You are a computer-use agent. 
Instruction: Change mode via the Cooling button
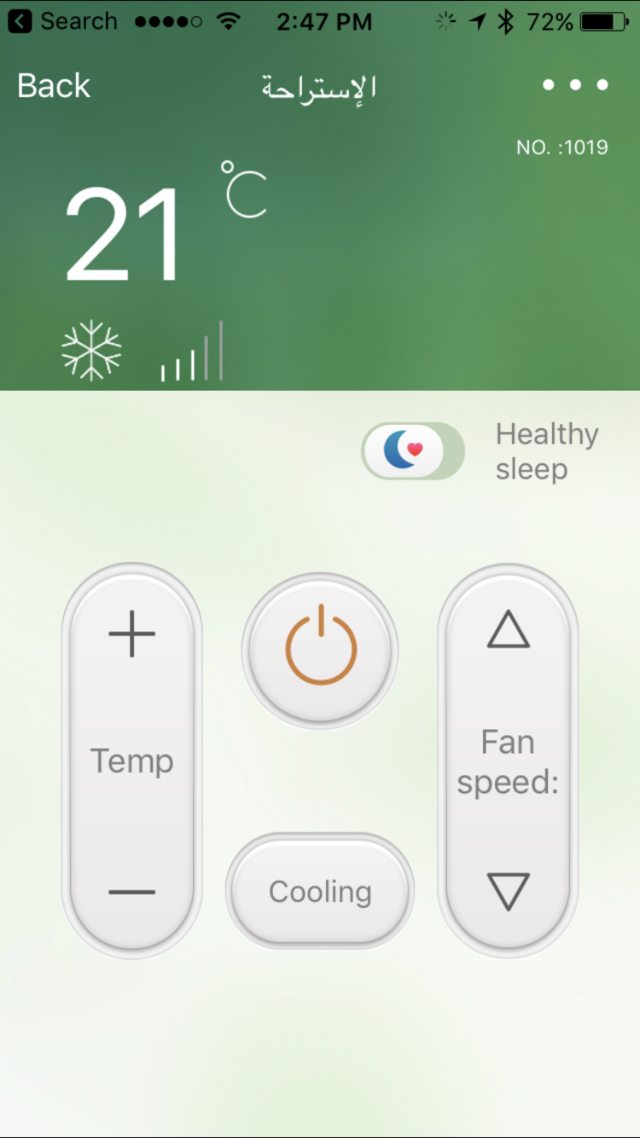click(x=320, y=891)
